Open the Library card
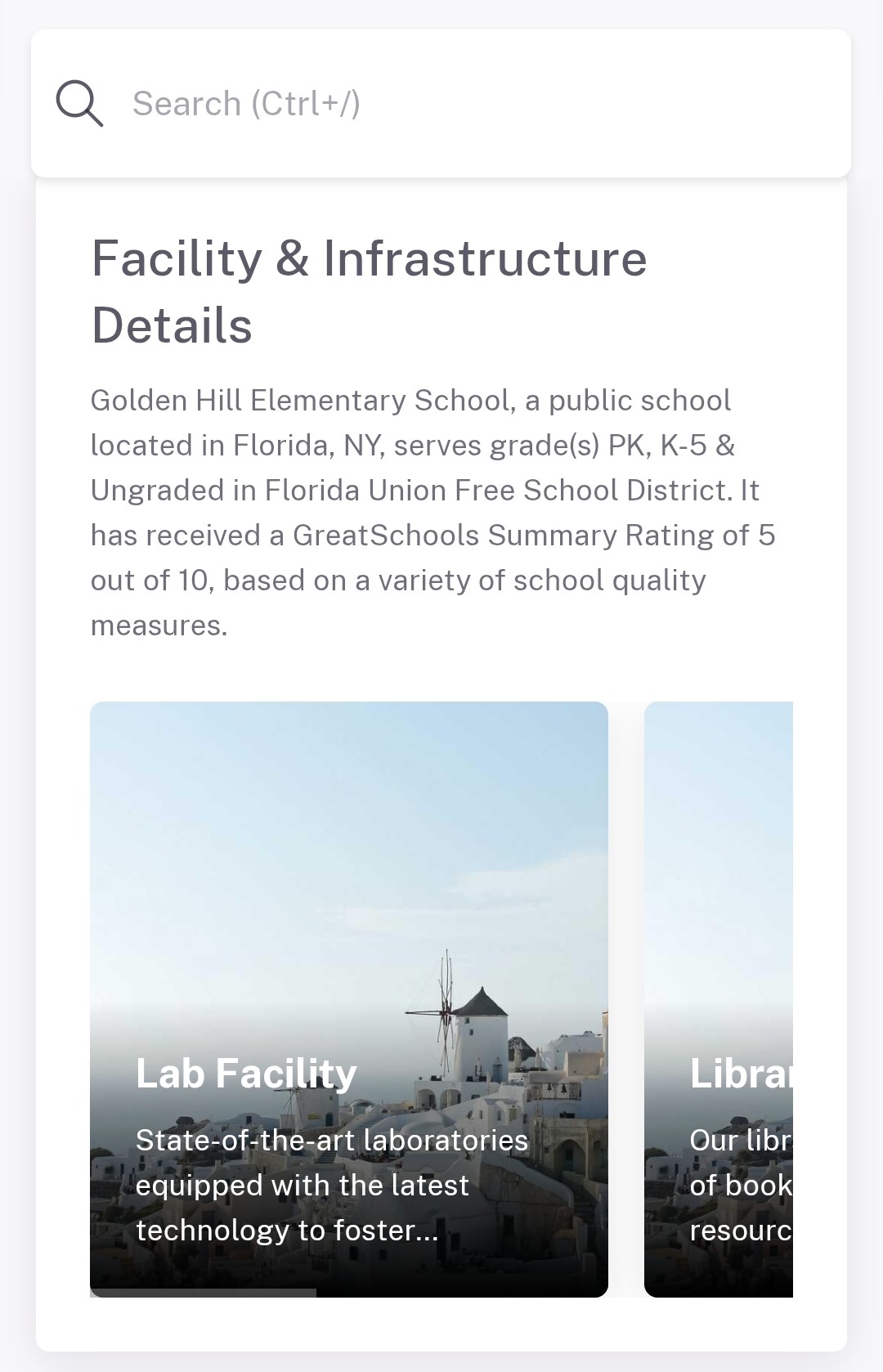This screenshot has width=883, height=1372. click(x=719, y=998)
